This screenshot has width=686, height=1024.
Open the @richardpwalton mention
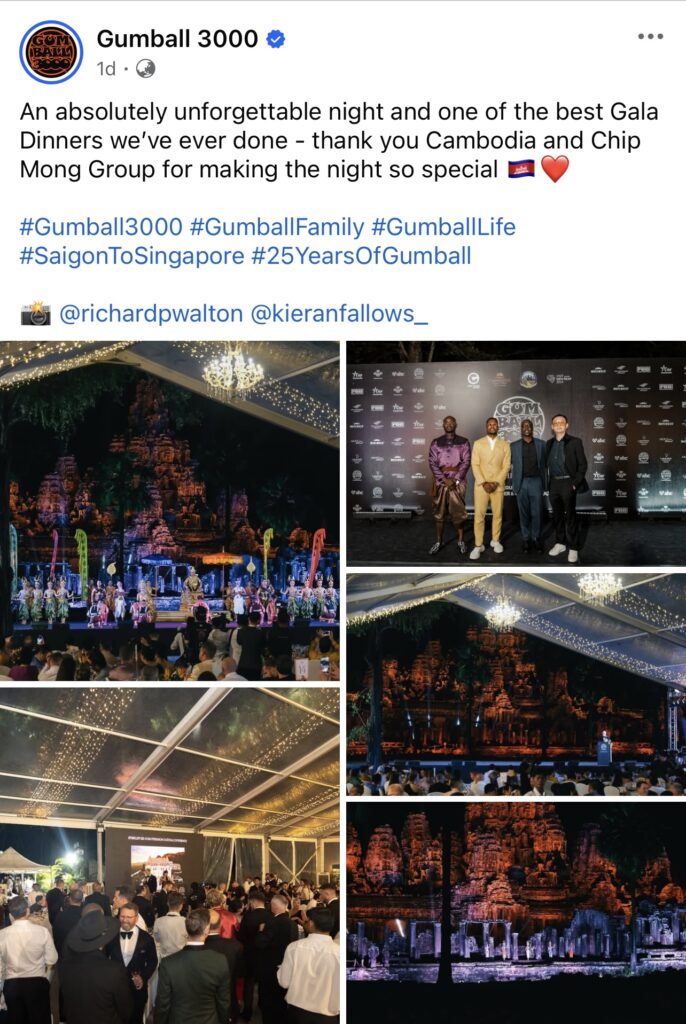151,314
